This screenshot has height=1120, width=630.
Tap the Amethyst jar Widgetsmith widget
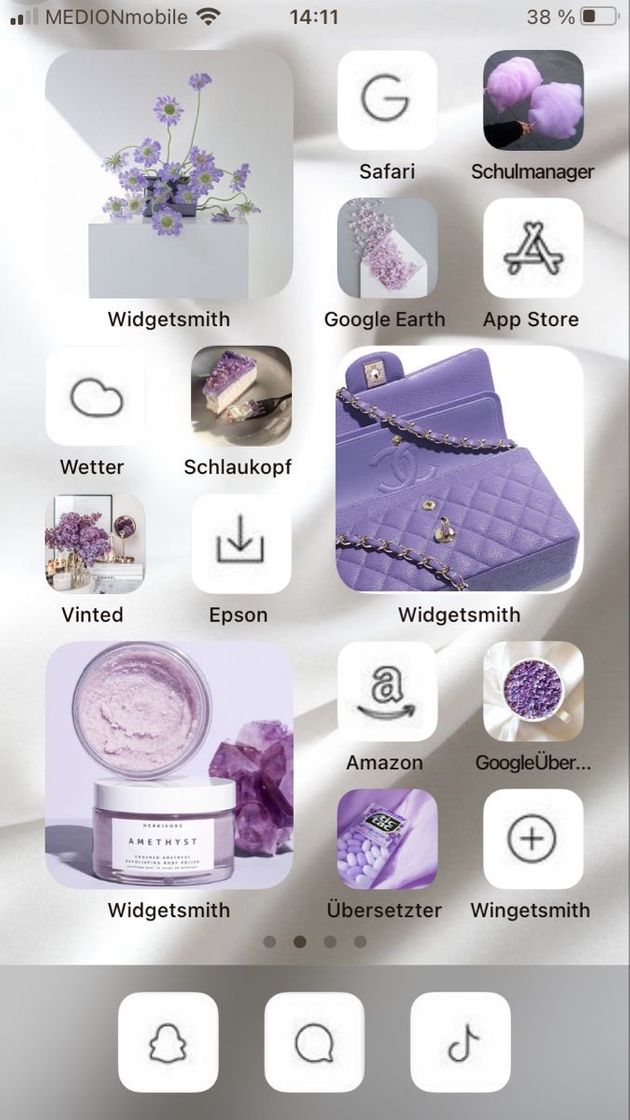pos(169,765)
